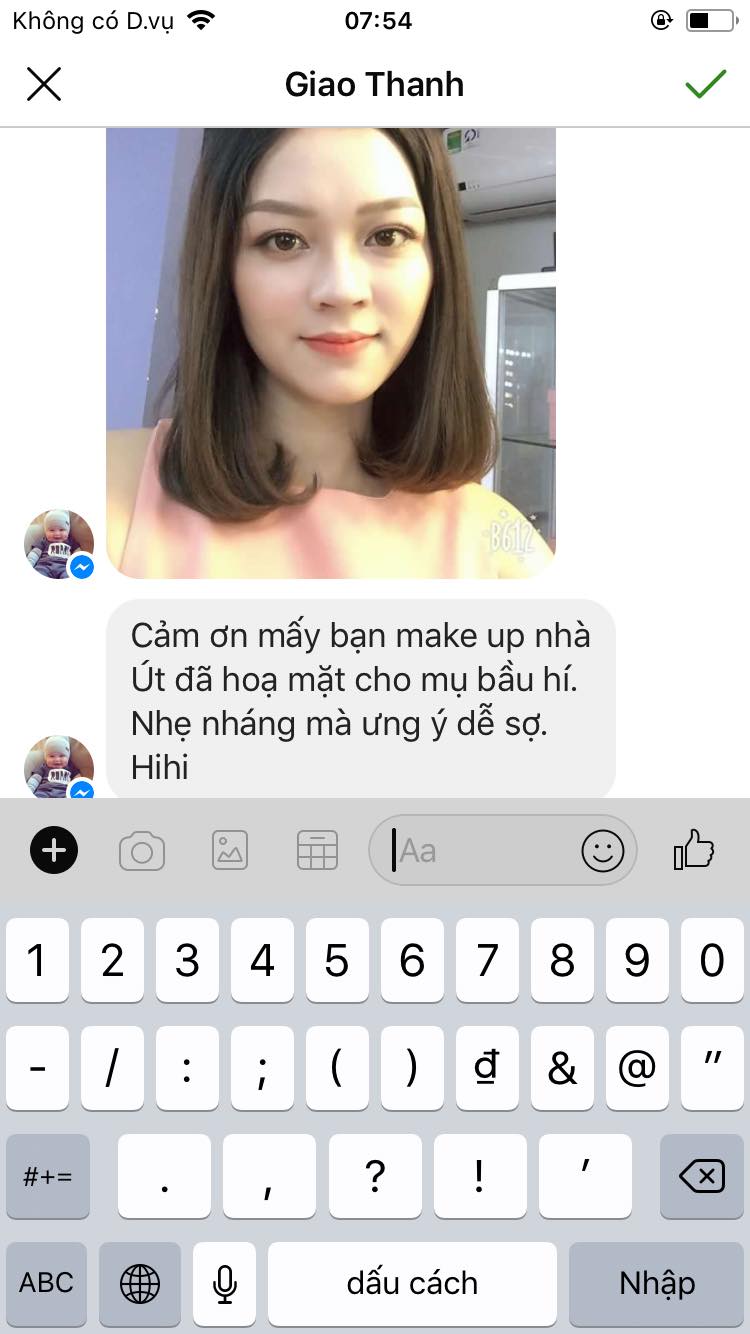
Task: Close the Giao Thanh chat view
Action: point(44,85)
